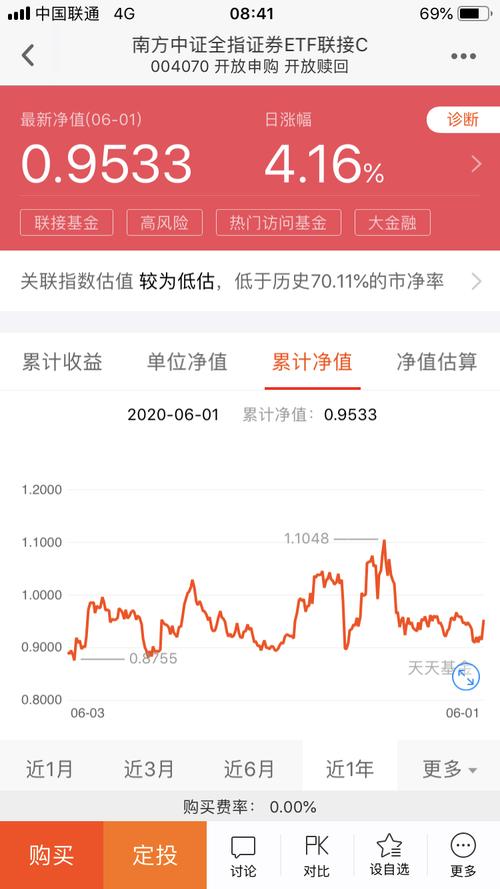500x889 pixels.
Task: Go back using the top-left arrow
Action: point(28,56)
